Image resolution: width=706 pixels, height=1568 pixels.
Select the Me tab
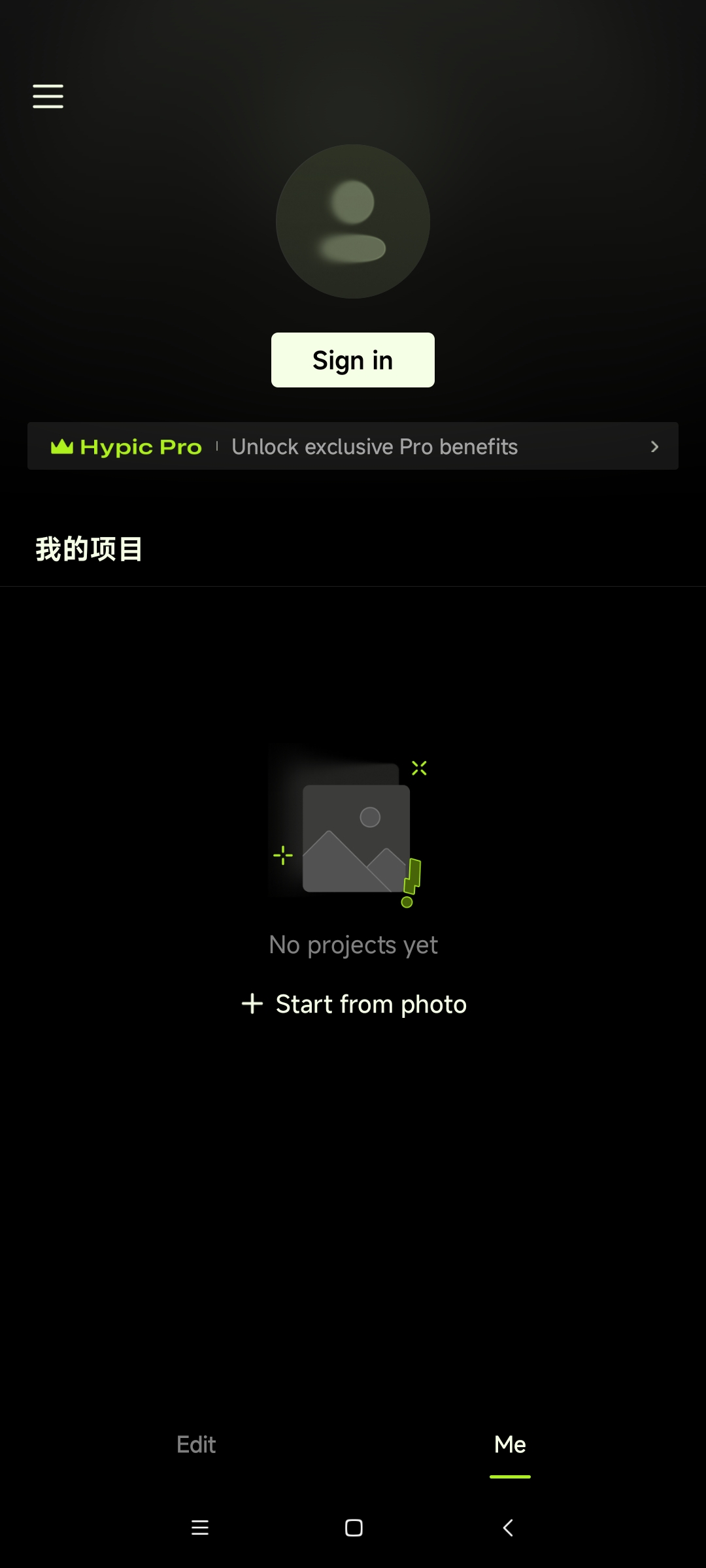510,1445
